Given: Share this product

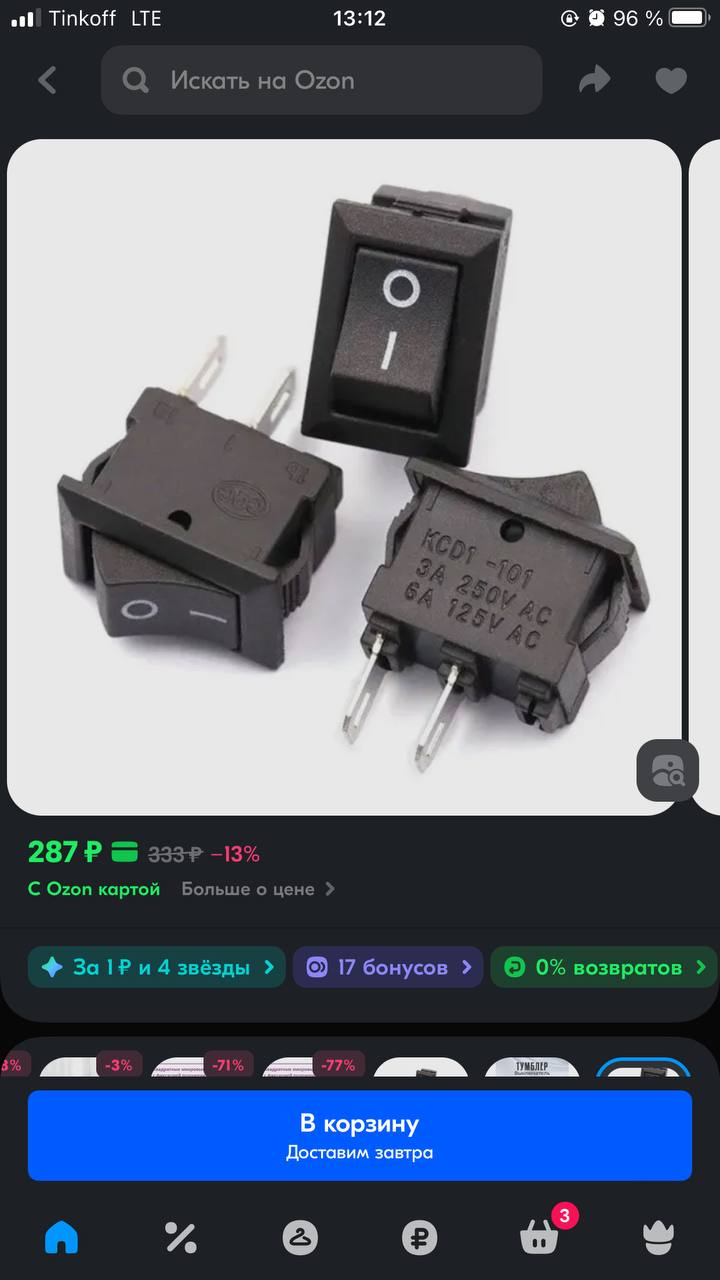Looking at the screenshot, I should pyautogui.click(x=595, y=80).
